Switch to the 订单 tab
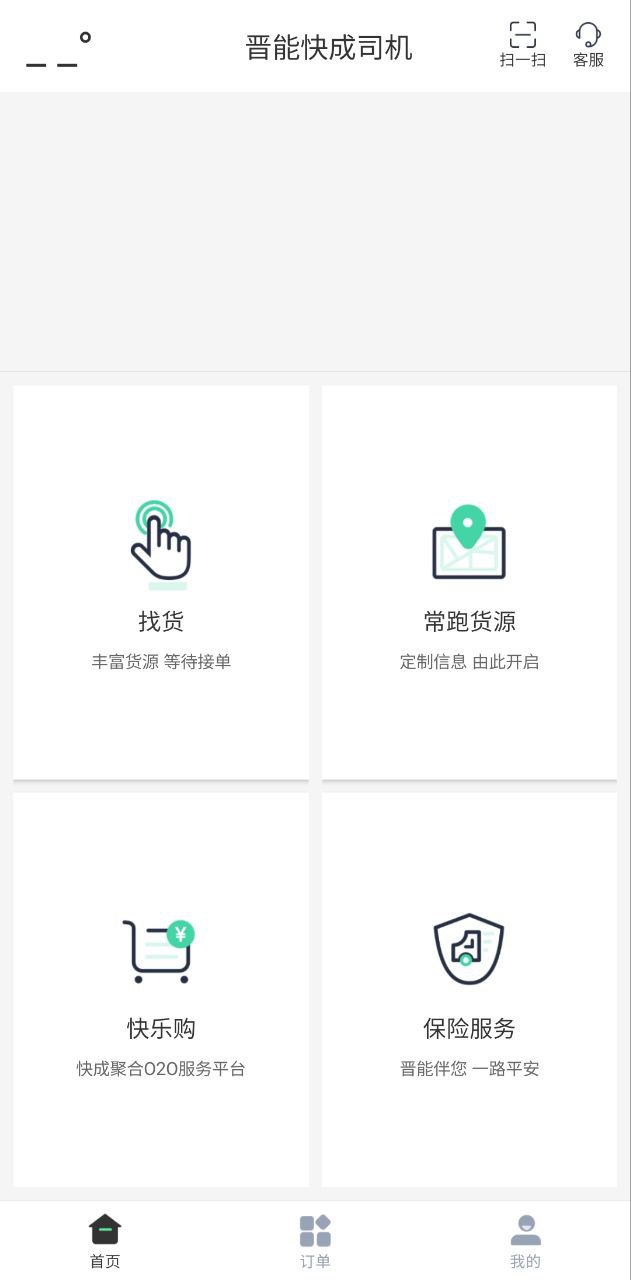Viewport: 631px width, 1280px height. point(315,1241)
